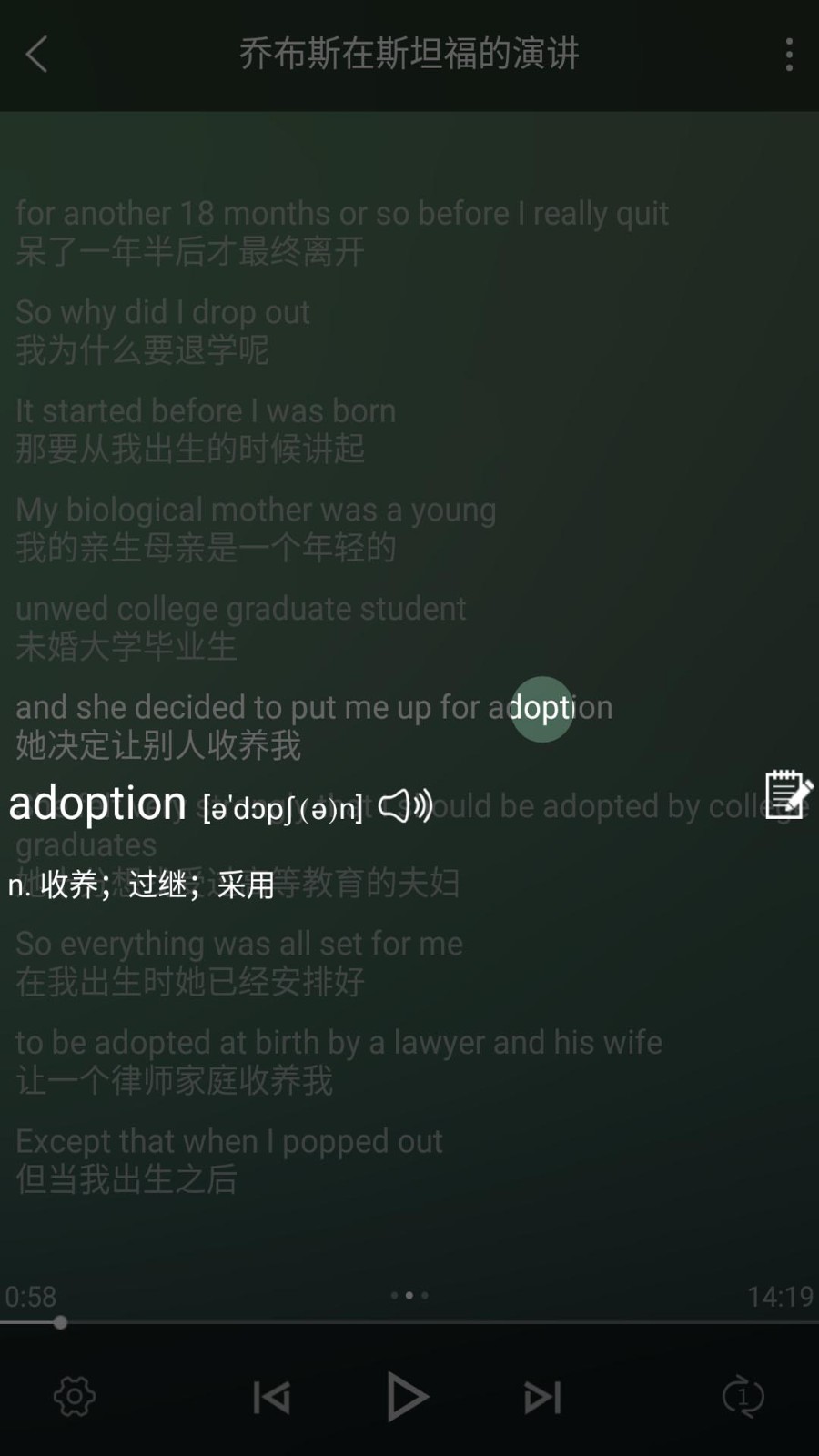This screenshot has width=819, height=1456.
Task: Tap the playback progress bar handle
Action: 60,1322
